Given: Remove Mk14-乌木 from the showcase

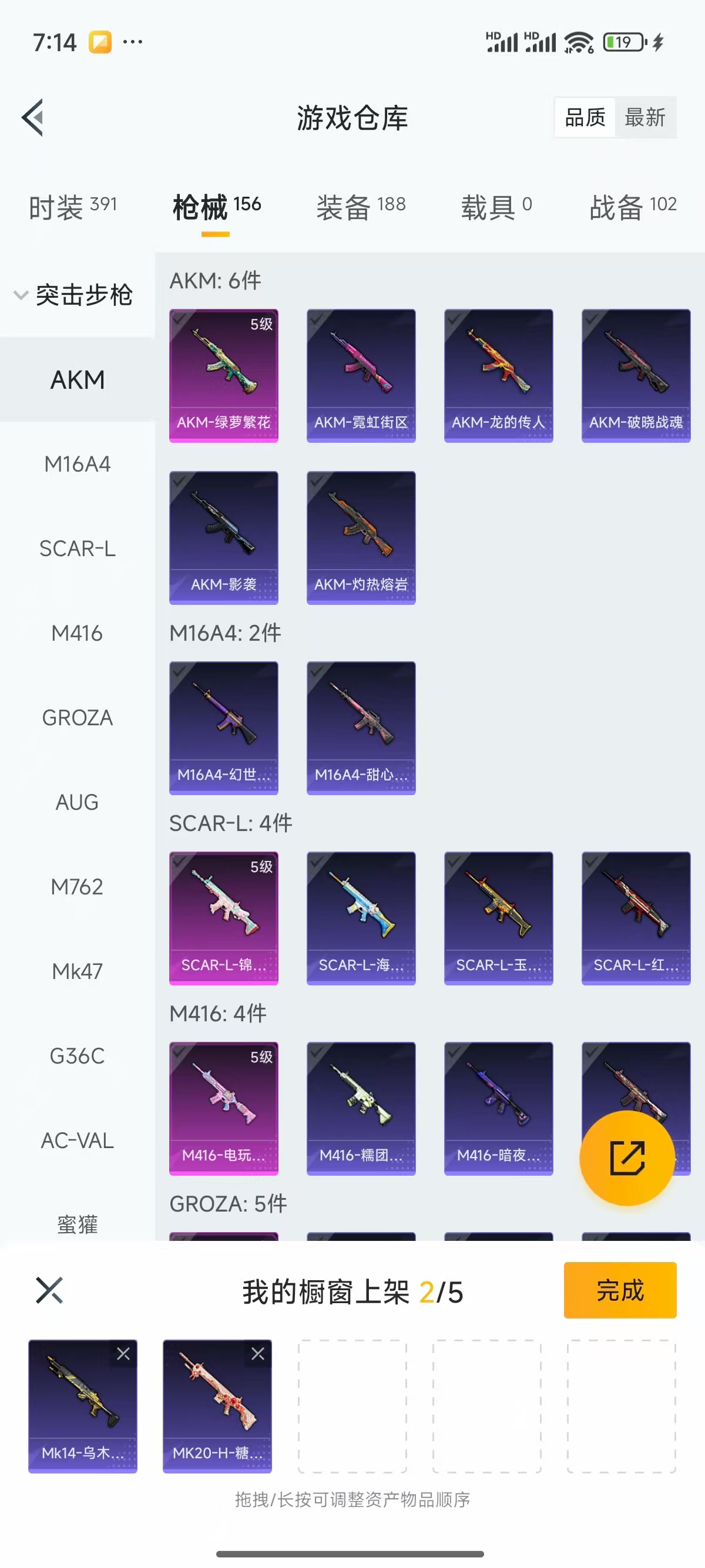Looking at the screenshot, I should click(123, 1354).
